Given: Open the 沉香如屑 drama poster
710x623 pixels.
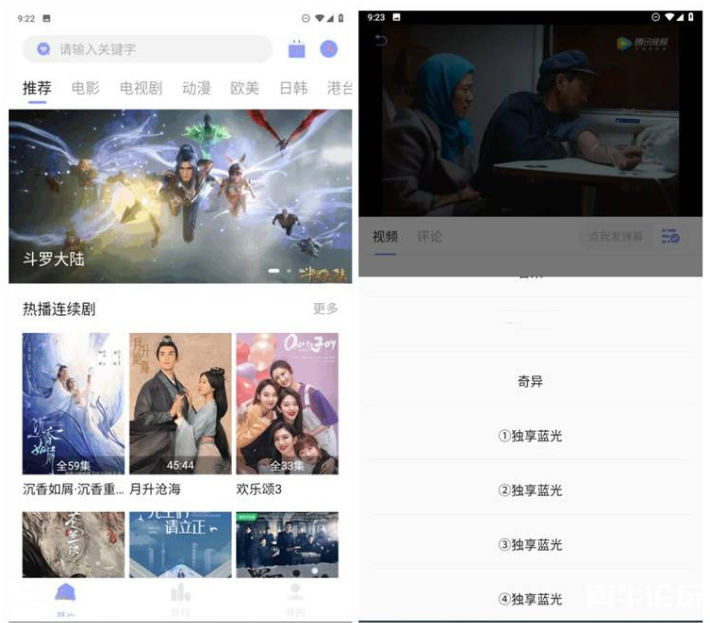Looking at the screenshot, I should [x=74, y=404].
